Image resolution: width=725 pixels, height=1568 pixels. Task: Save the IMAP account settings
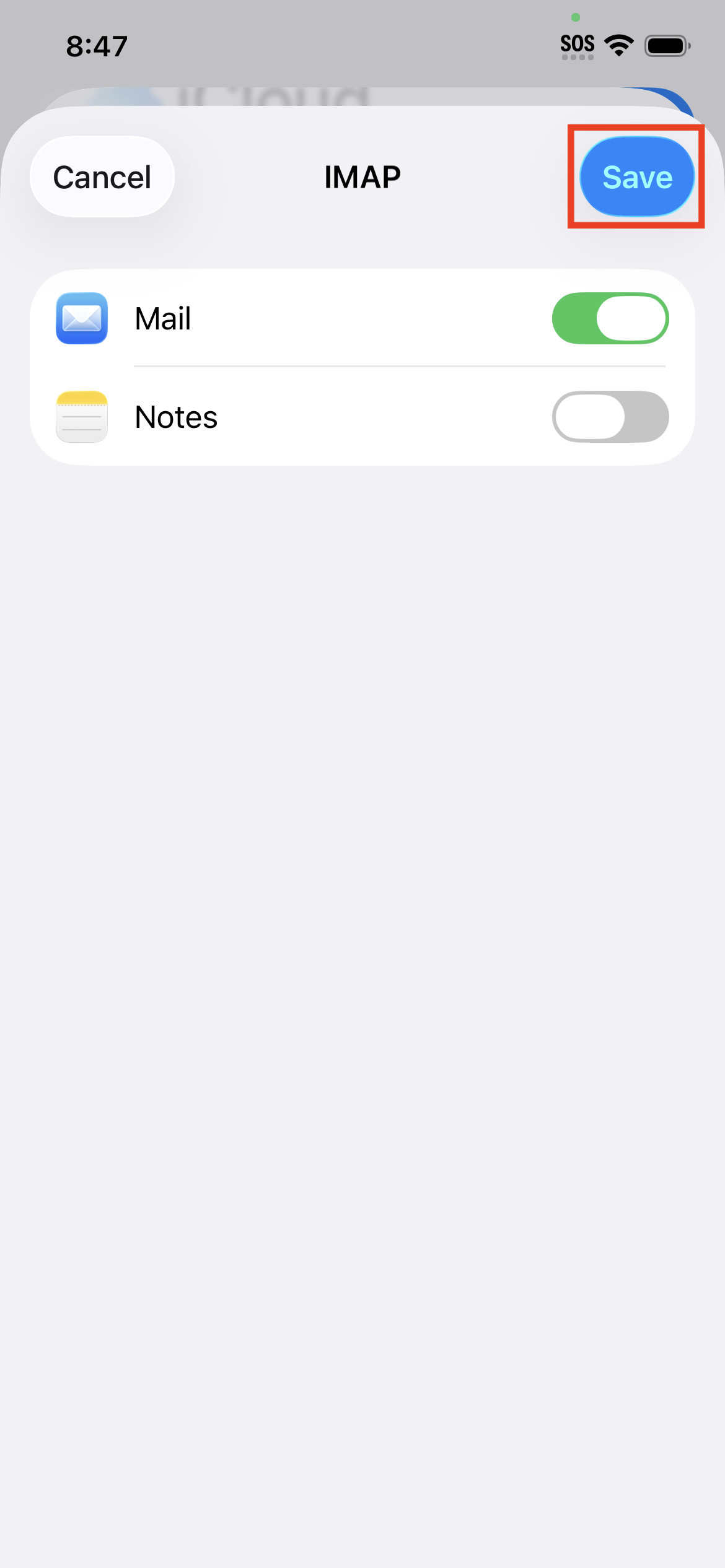[636, 177]
